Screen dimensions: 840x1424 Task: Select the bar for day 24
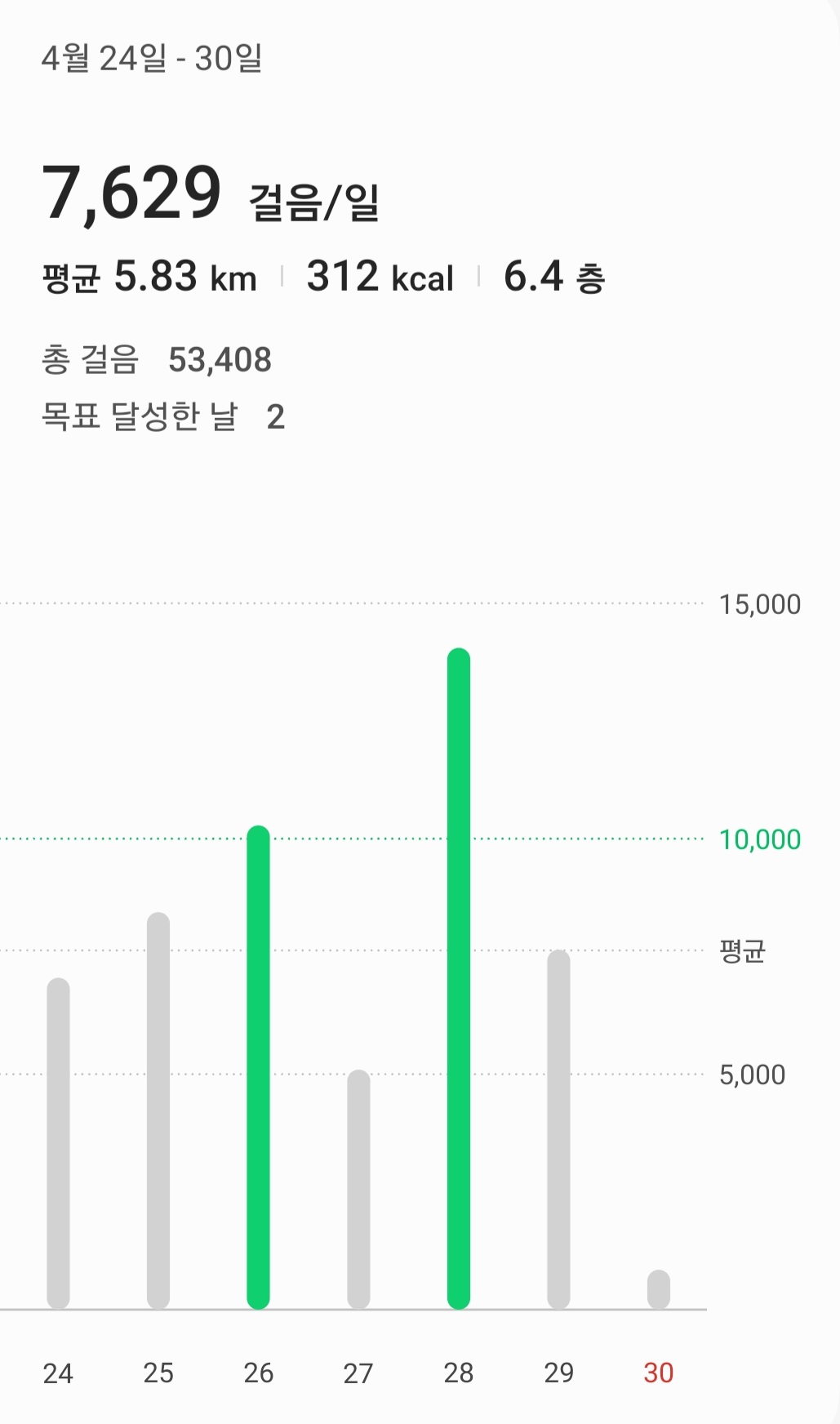point(58,1143)
